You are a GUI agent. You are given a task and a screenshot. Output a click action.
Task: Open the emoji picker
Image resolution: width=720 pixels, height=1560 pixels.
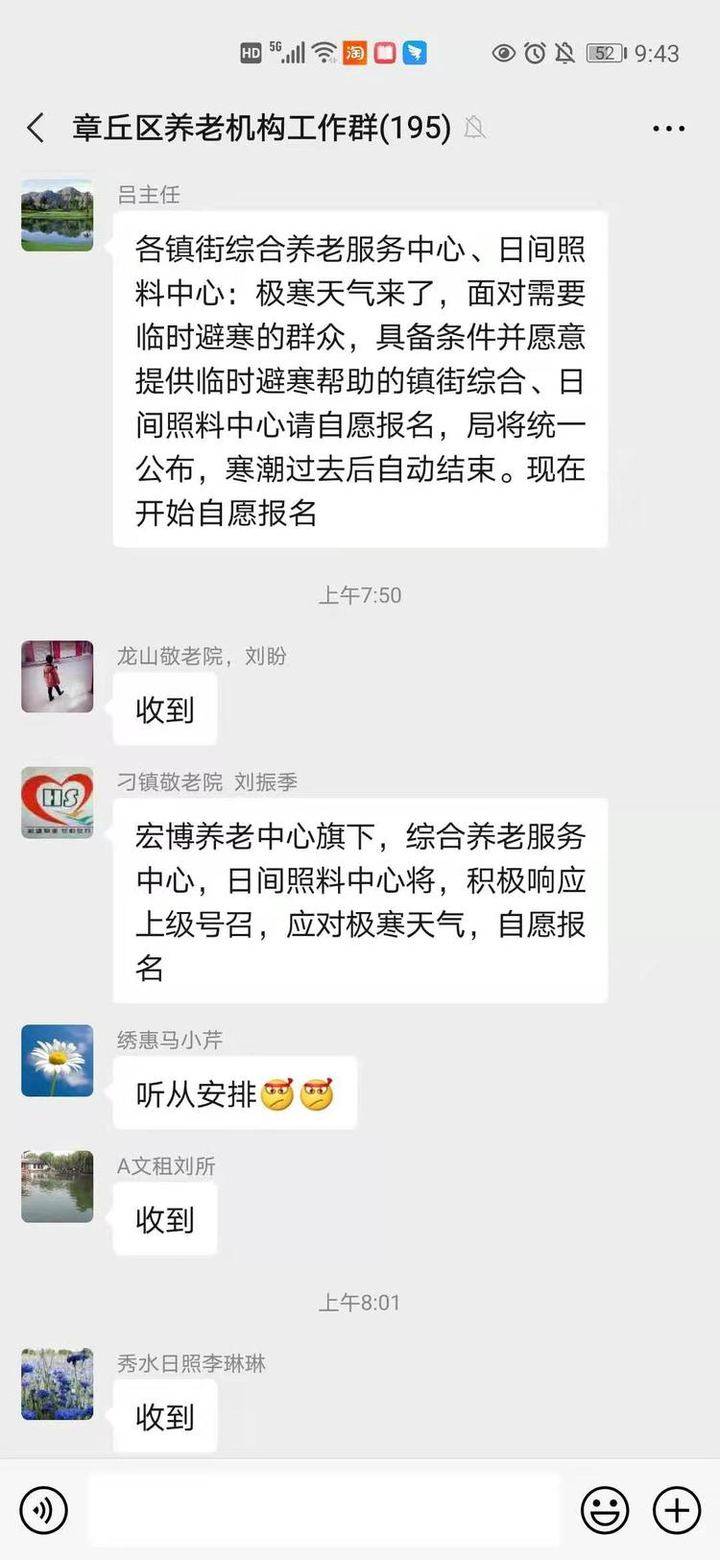(x=605, y=1509)
